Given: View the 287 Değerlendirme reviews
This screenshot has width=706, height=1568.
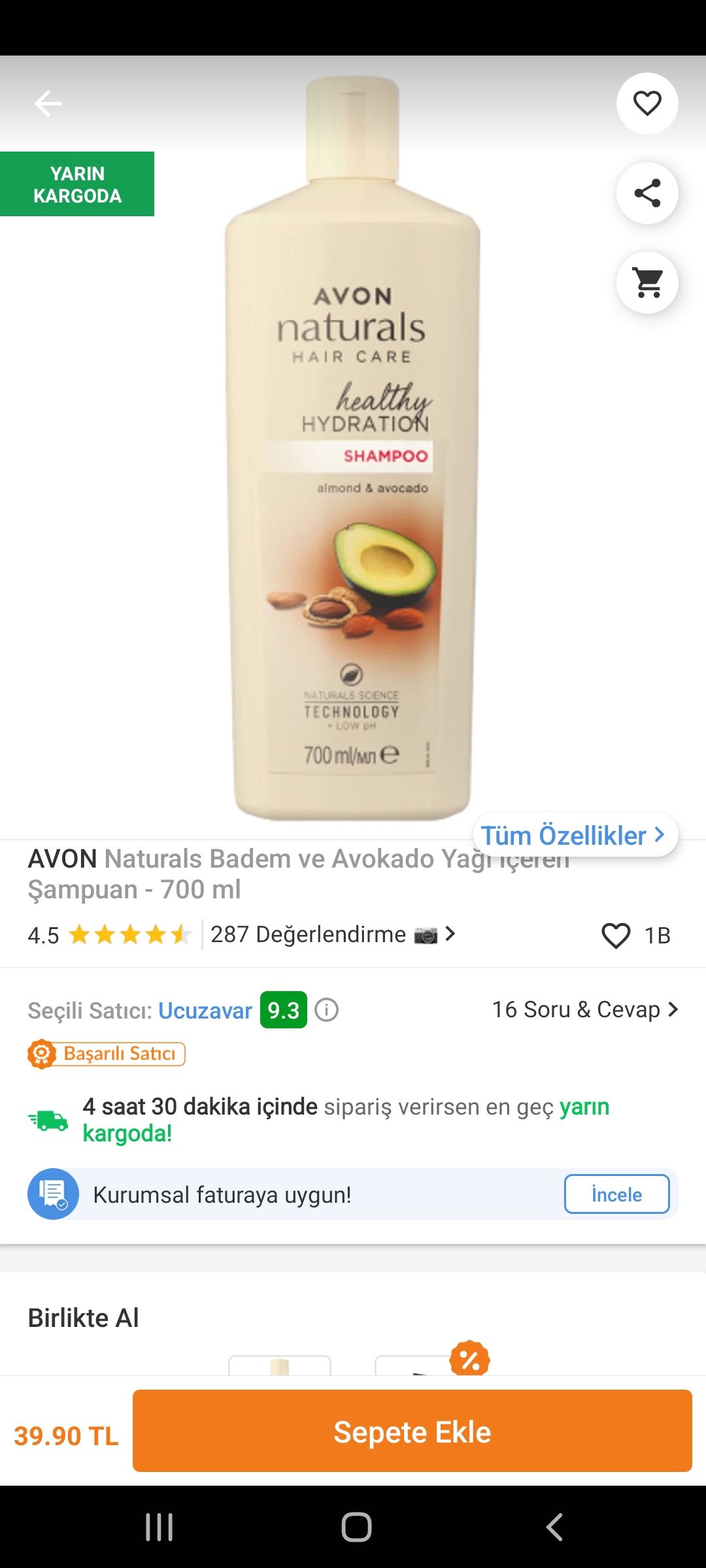Looking at the screenshot, I should (x=333, y=934).
